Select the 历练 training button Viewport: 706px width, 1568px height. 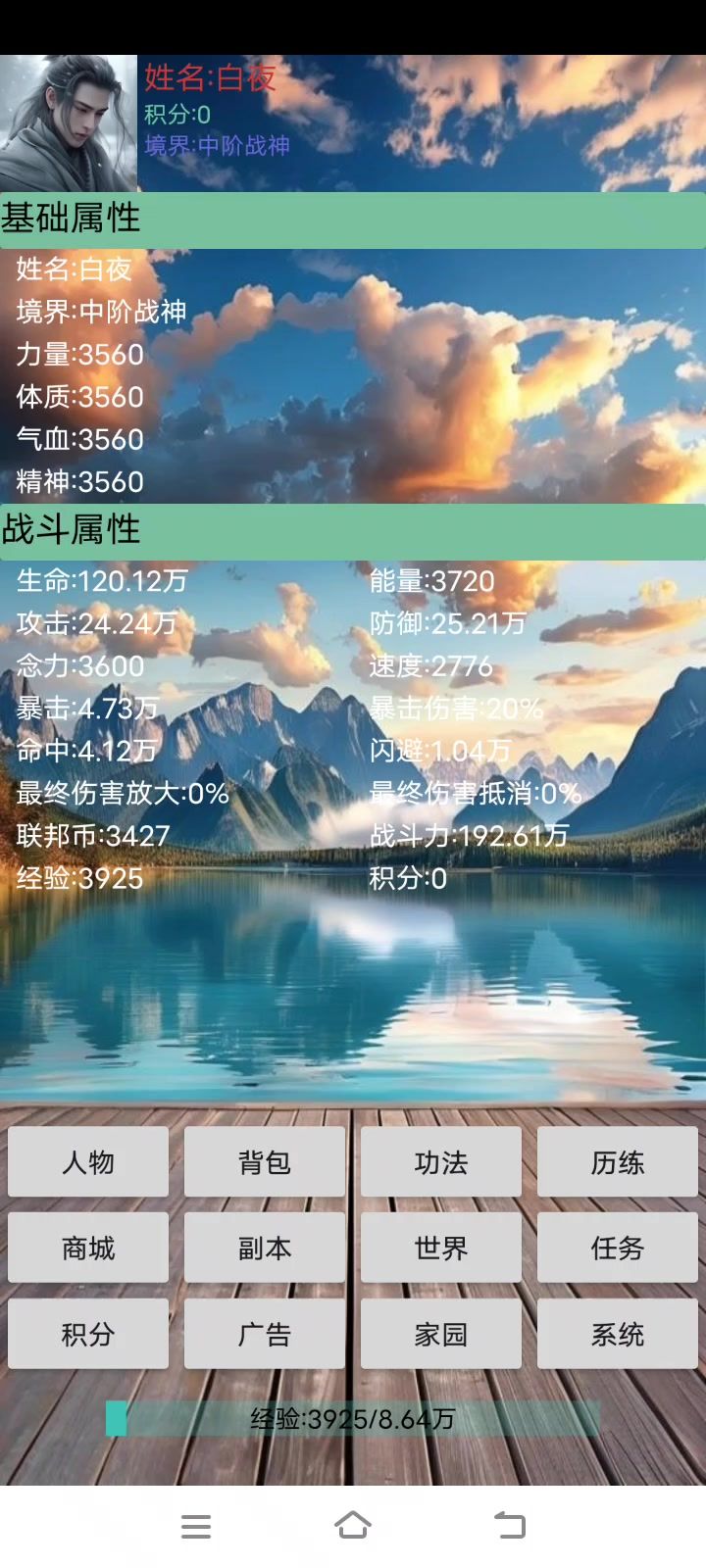(x=618, y=1162)
